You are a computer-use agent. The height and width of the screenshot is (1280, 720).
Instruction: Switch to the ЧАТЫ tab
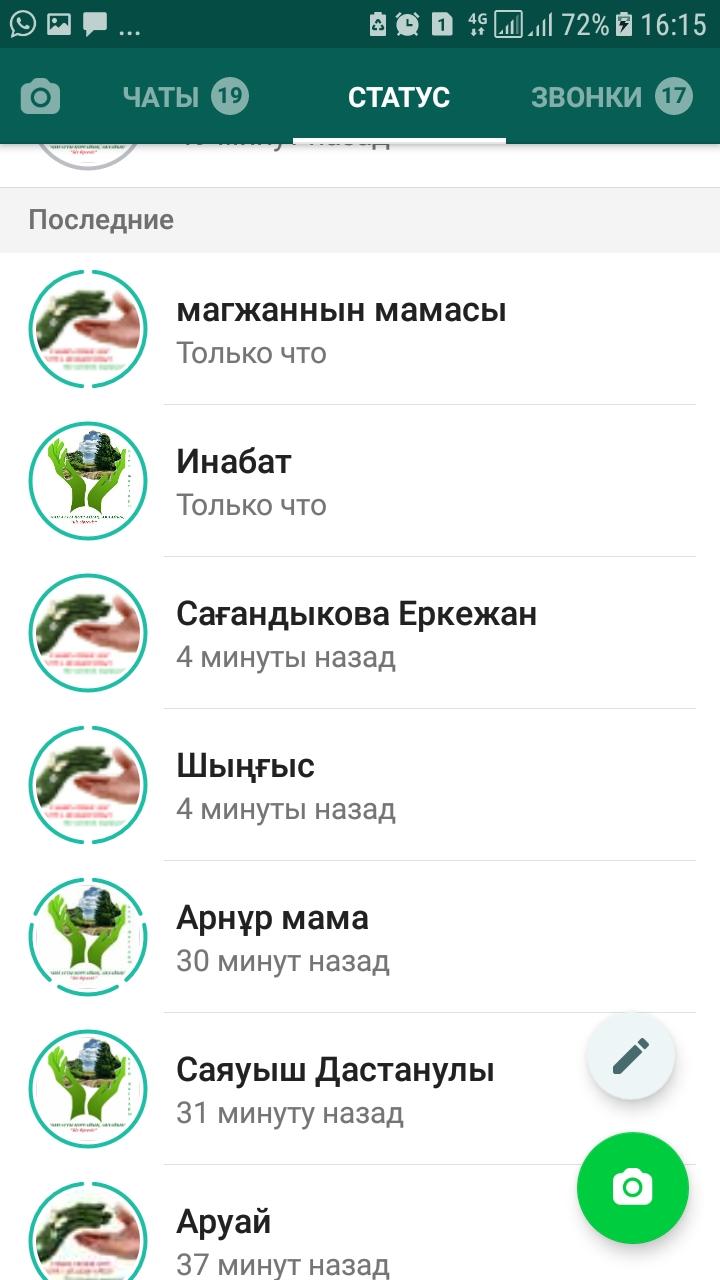tap(185, 97)
